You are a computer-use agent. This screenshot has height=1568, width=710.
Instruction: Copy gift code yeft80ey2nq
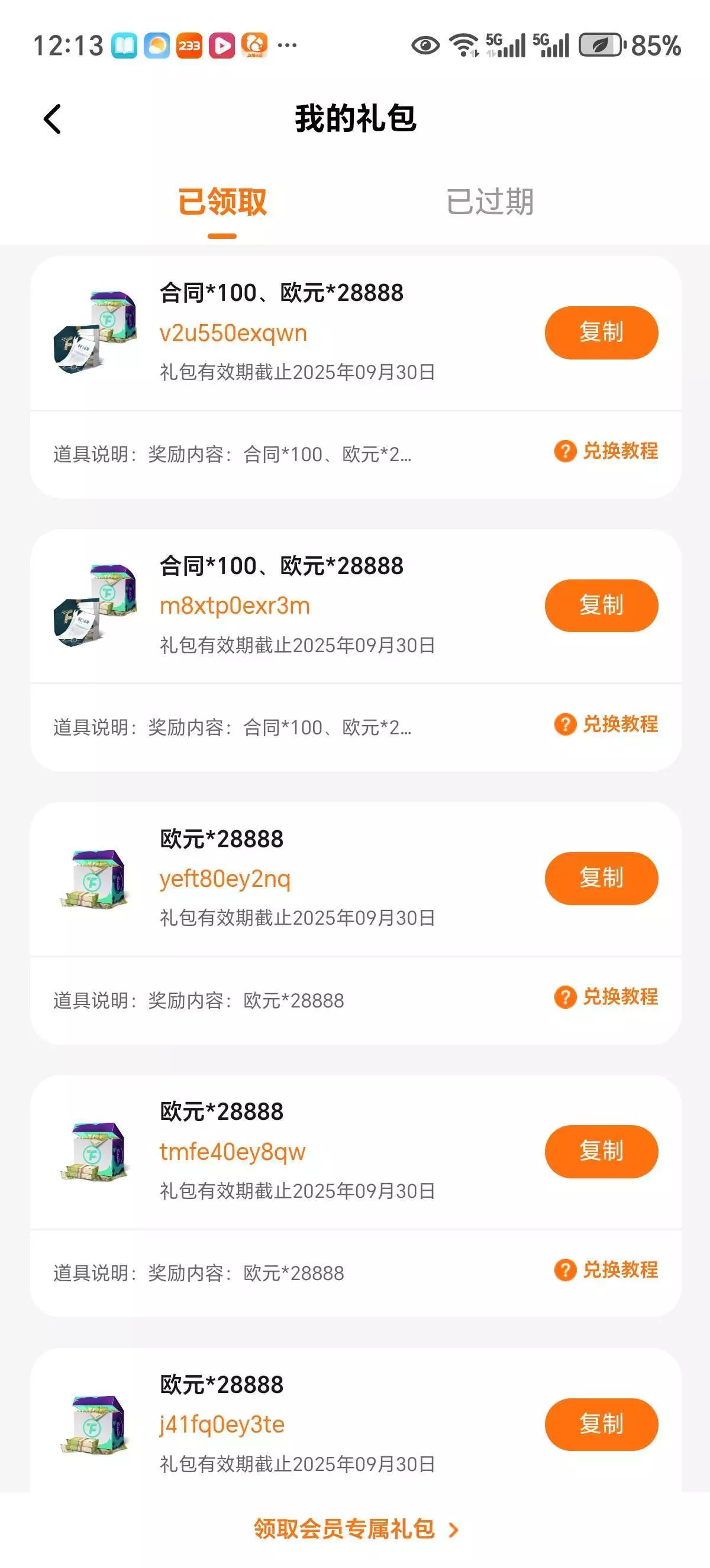click(x=601, y=878)
